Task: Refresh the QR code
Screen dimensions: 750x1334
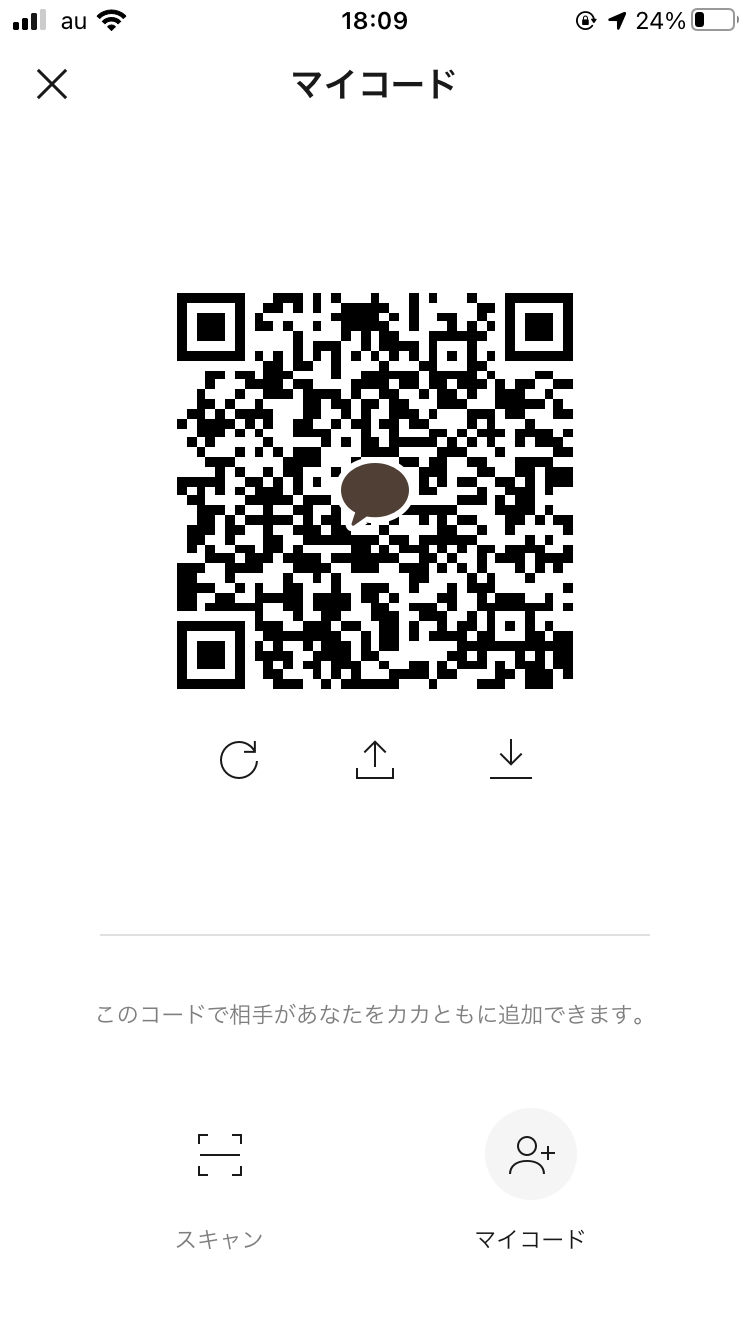Action: (x=239, y=760)
